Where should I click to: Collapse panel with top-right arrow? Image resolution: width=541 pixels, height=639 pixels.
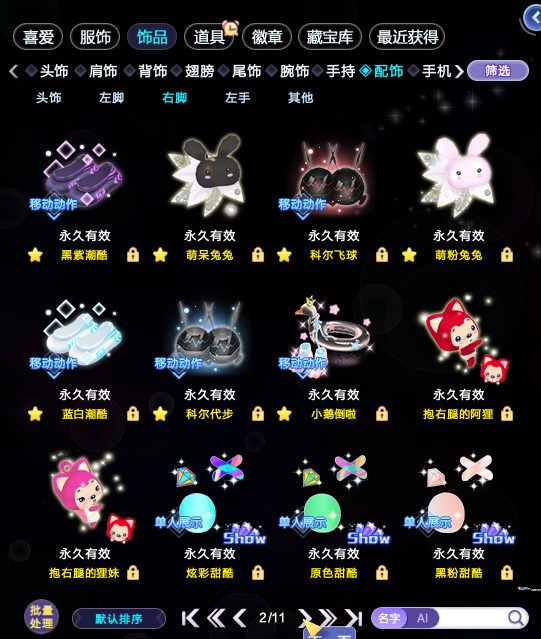pyautogui.click(x=533, y=18)
